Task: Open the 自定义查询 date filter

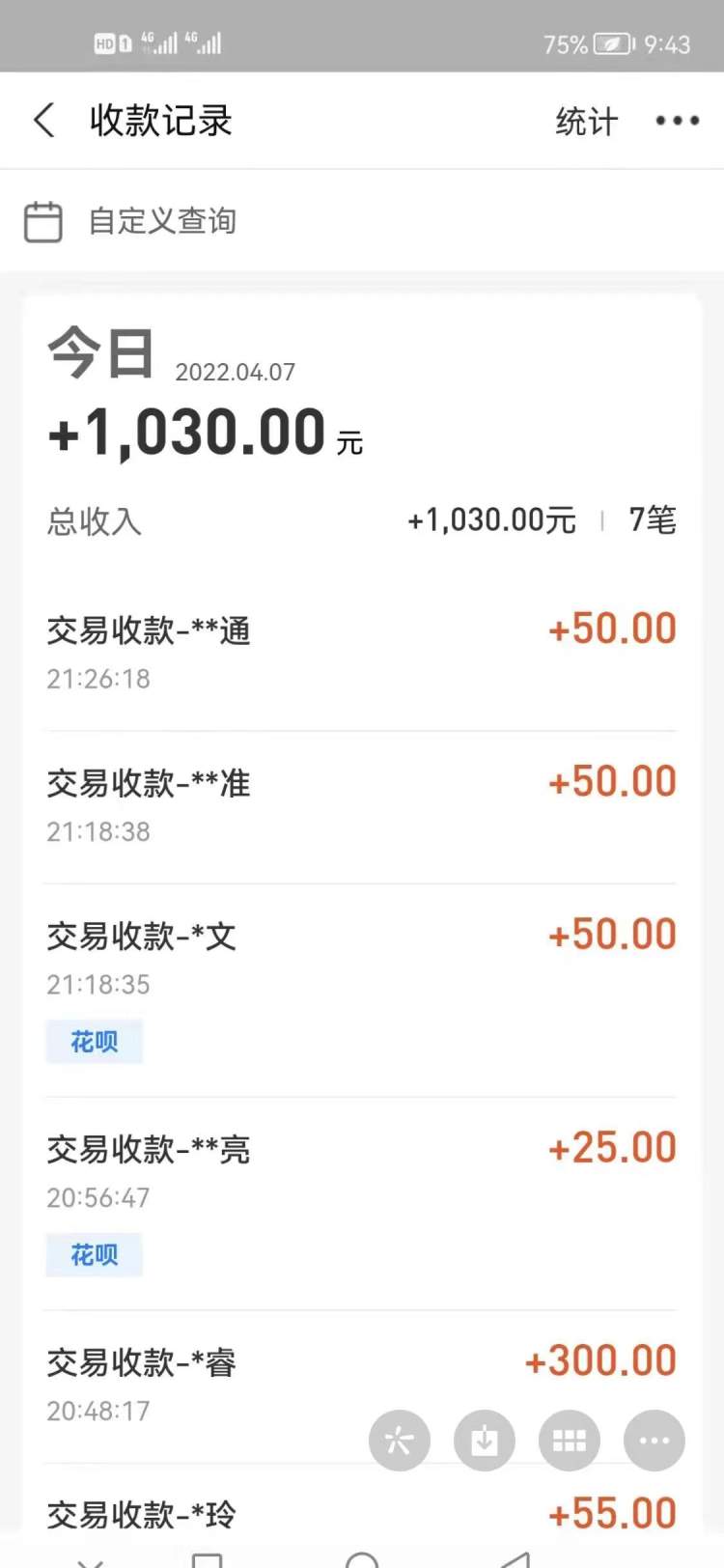Action: [x=161, y=221]
